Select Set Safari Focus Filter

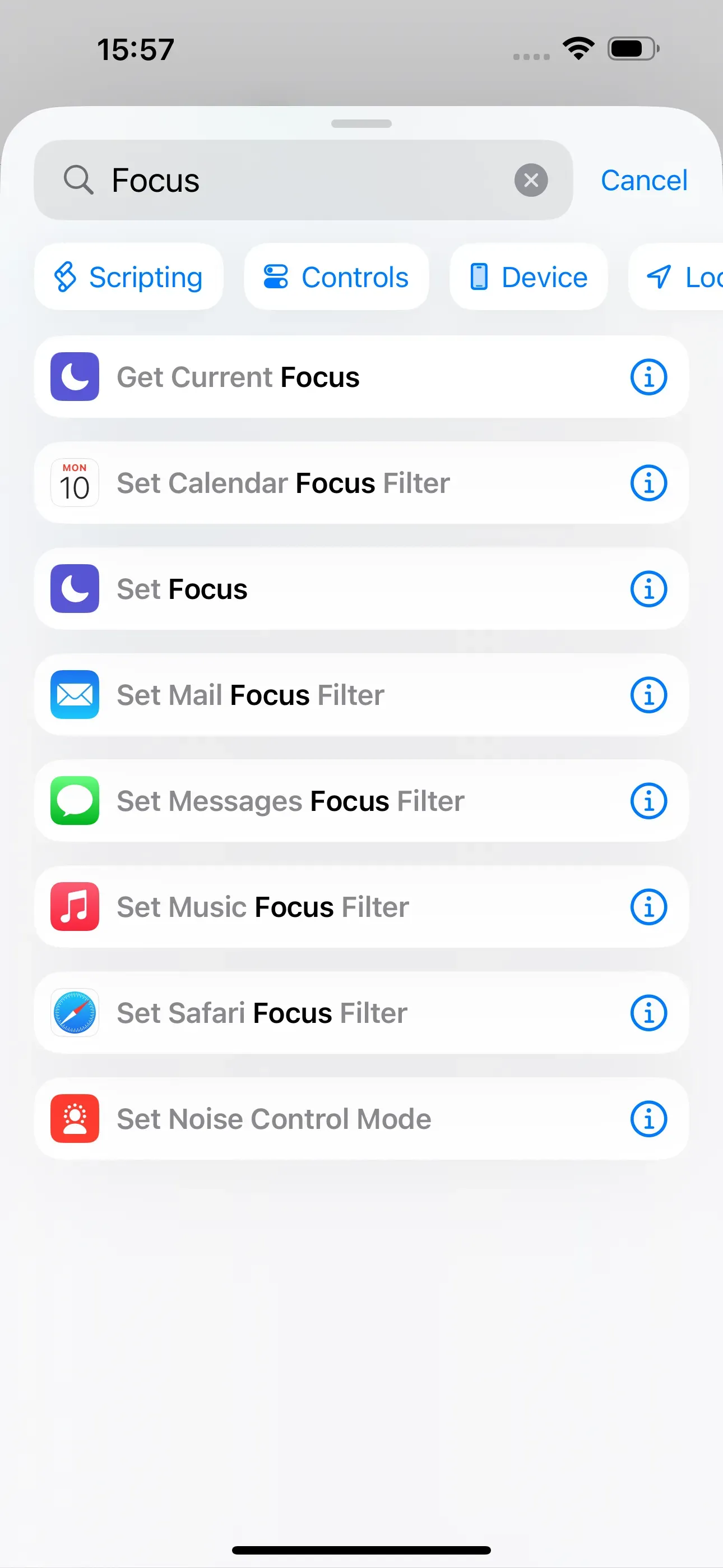(361, 1012)
